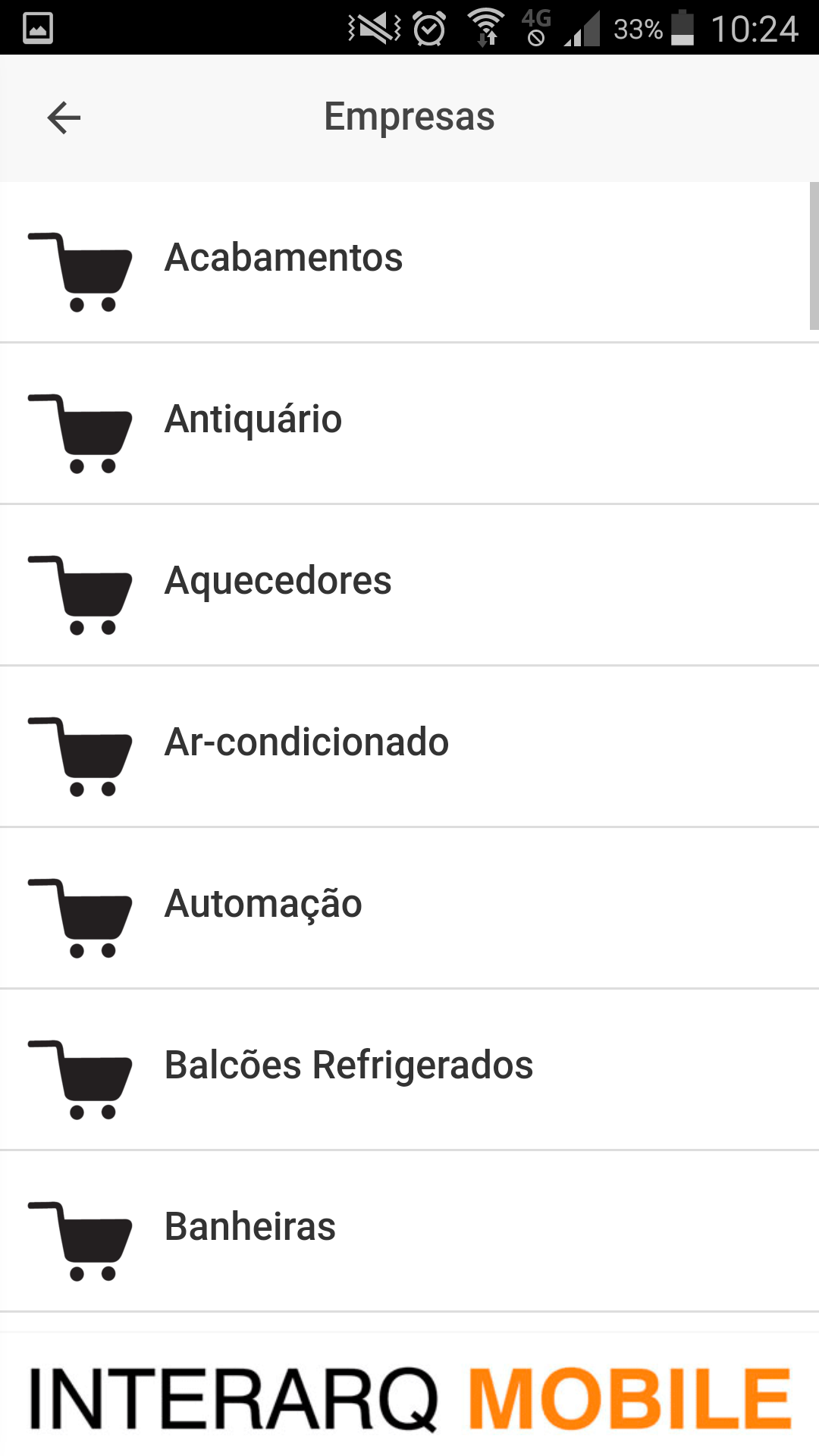Screen dimensions: 819x1456
Task: Open Aquecedores companies list
Action: 409,585
